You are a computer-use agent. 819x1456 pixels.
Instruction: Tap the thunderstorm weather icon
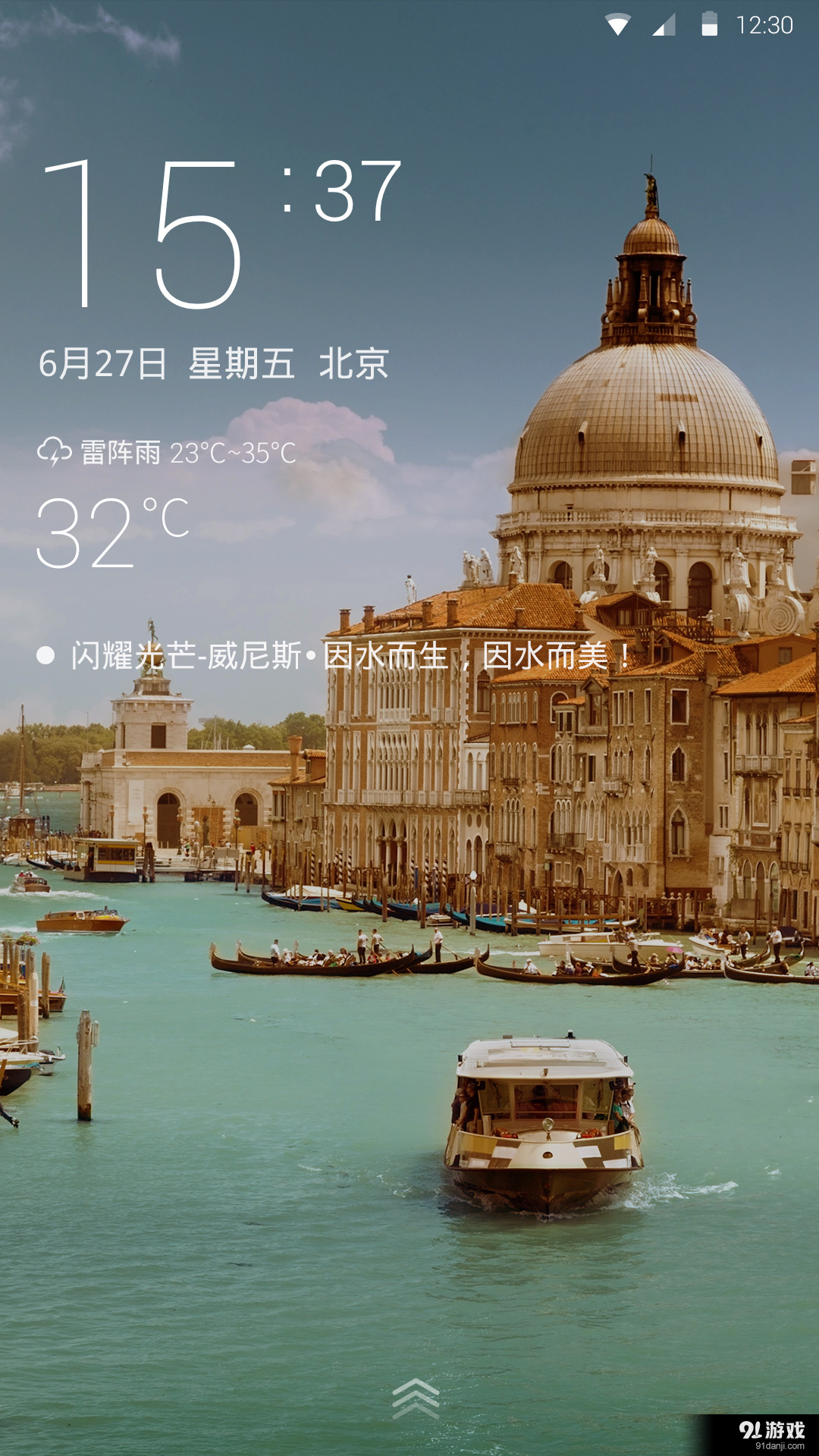(54, 453)
